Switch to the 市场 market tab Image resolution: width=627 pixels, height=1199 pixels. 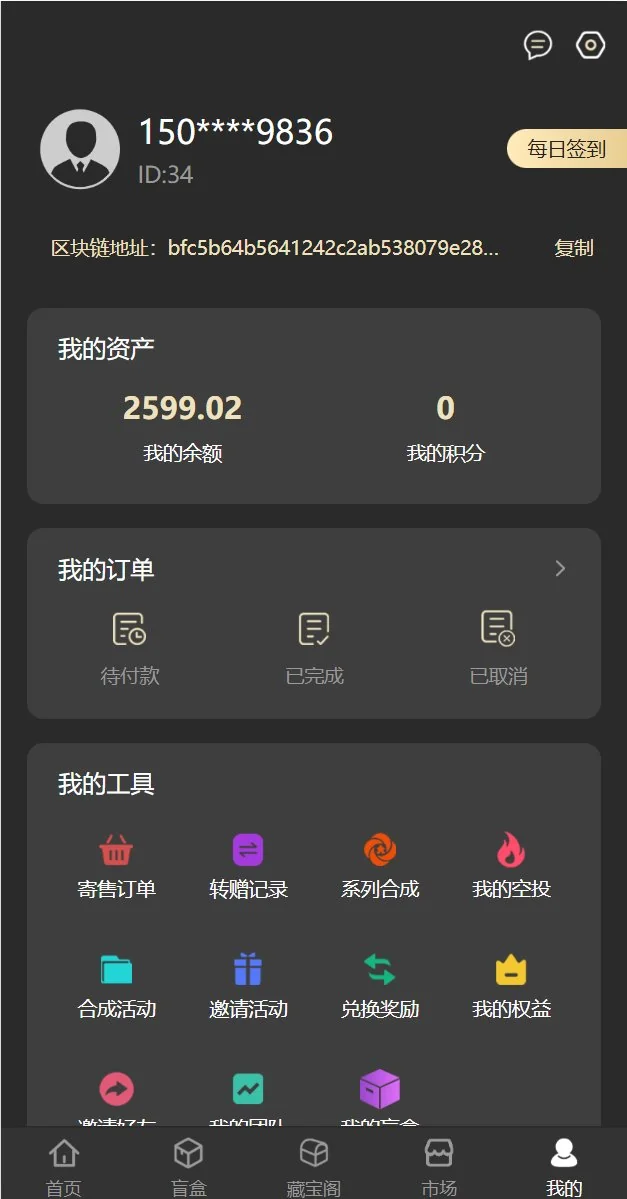tap(439, 1166)
